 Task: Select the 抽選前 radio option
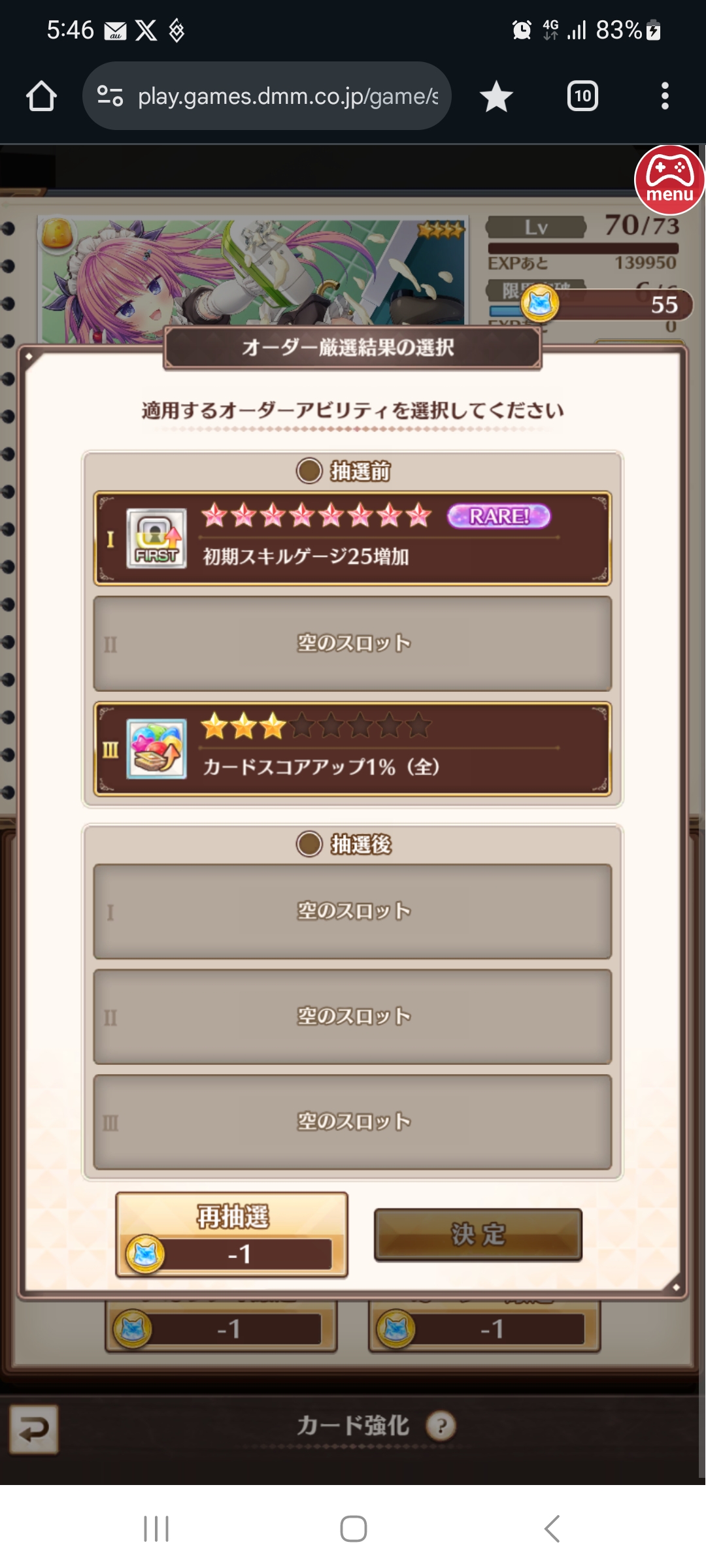tap(310, 470)
